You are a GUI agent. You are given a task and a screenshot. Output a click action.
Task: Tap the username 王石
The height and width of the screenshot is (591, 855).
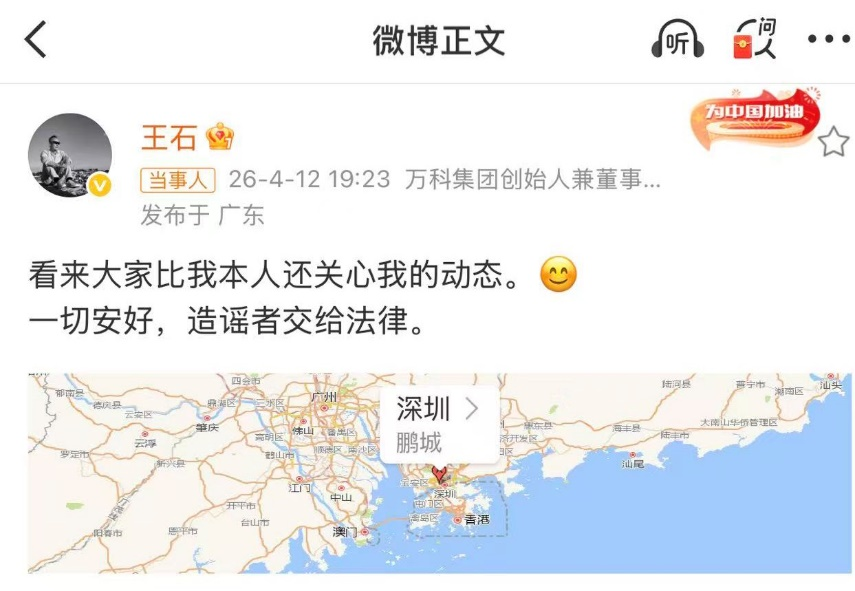(x=168, y=136)
